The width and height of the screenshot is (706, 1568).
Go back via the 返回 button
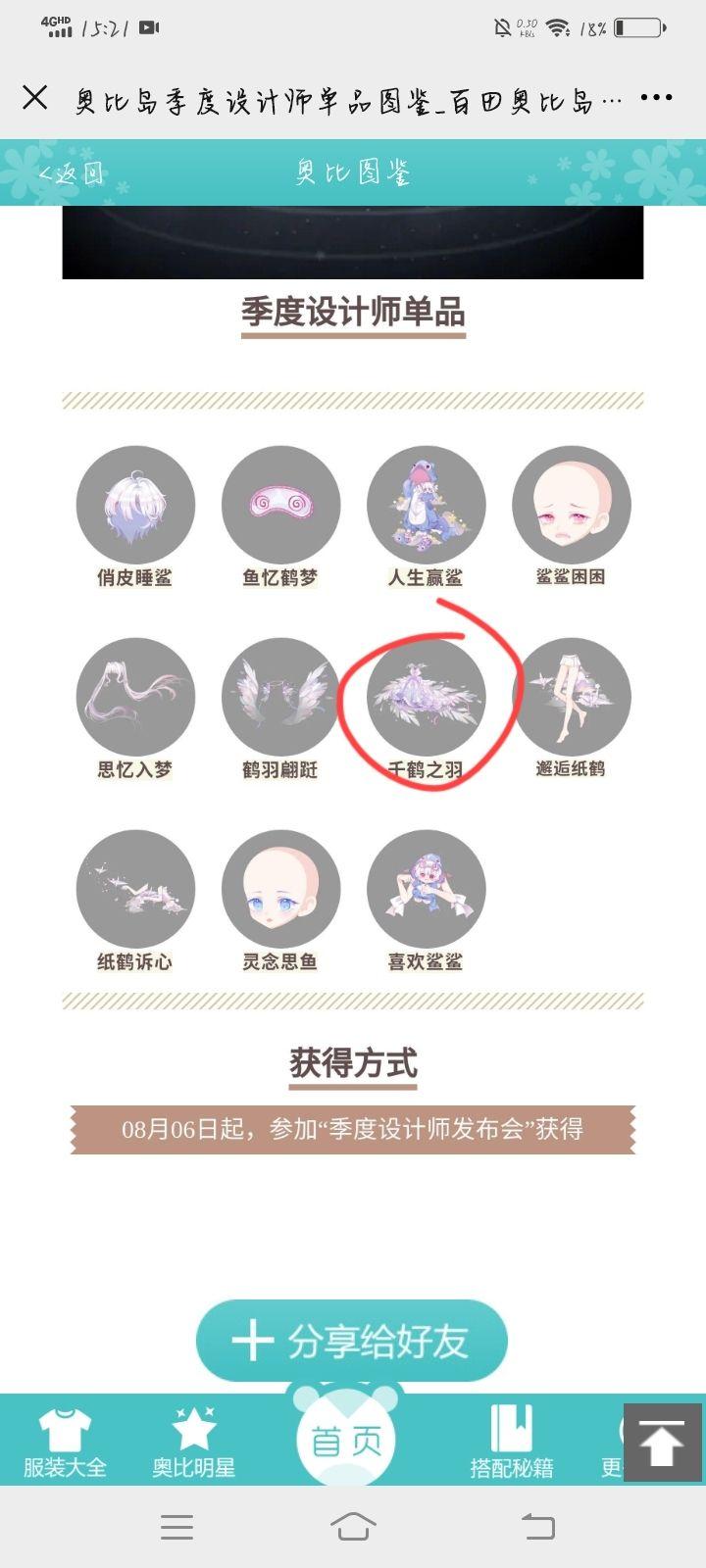click(x=71, y=173)
